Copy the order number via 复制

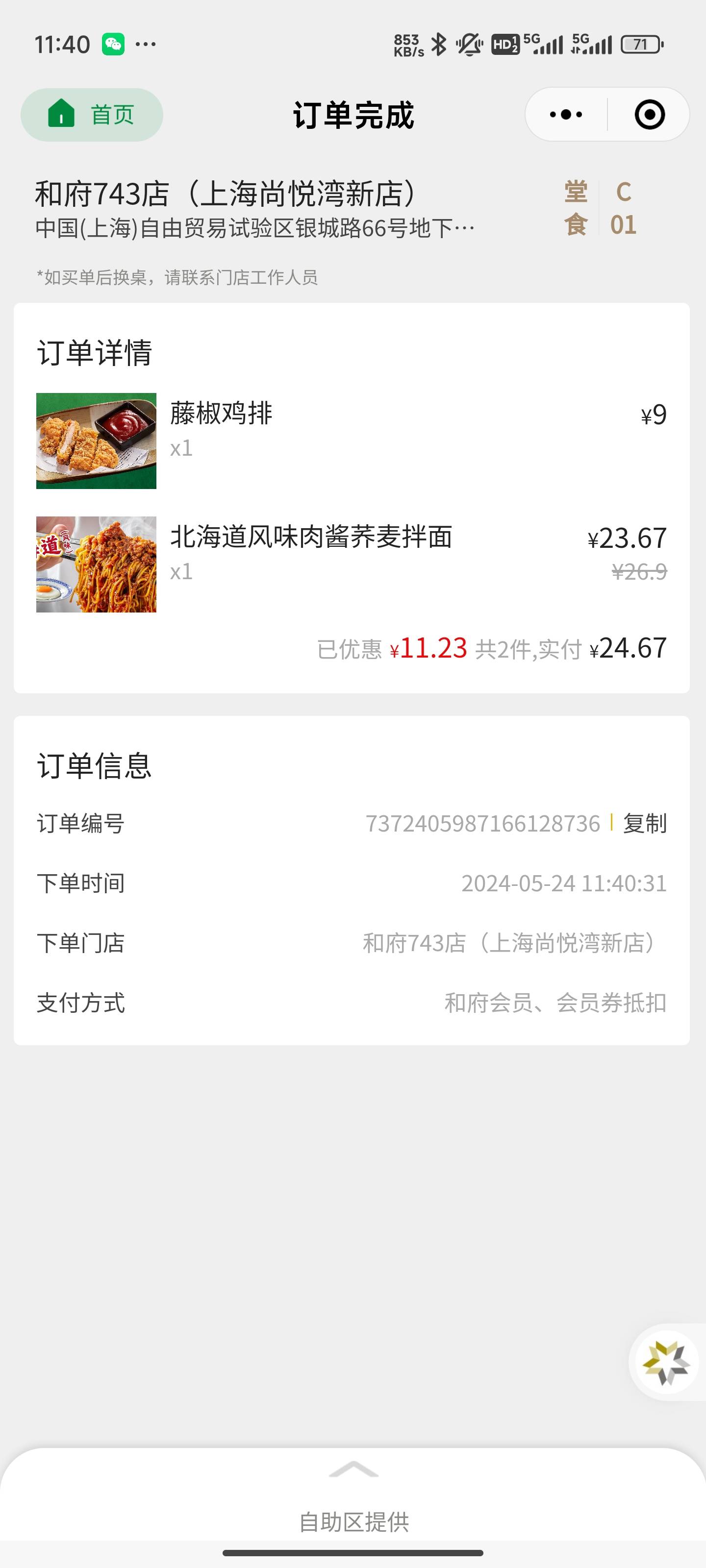point(645,824)
